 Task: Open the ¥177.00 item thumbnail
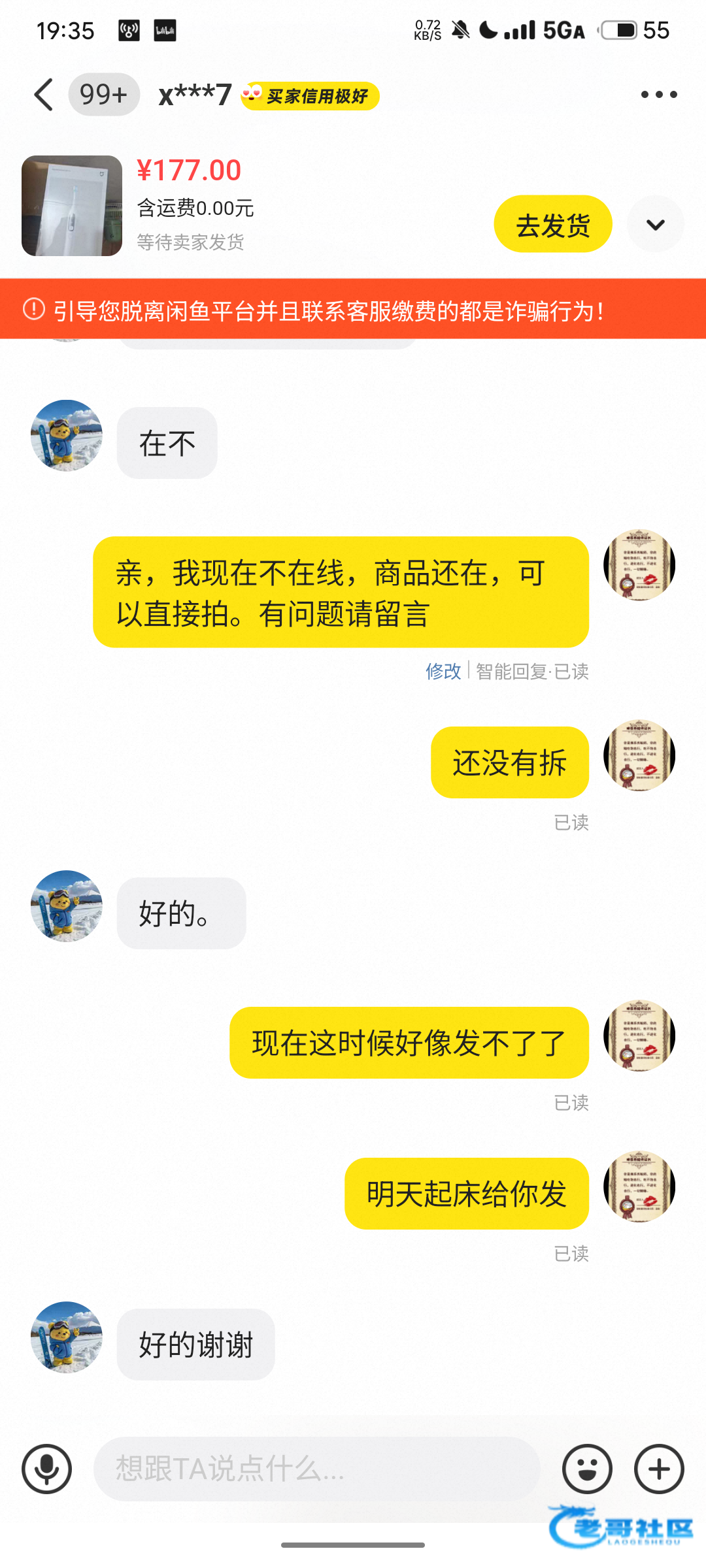coord(72,206)
